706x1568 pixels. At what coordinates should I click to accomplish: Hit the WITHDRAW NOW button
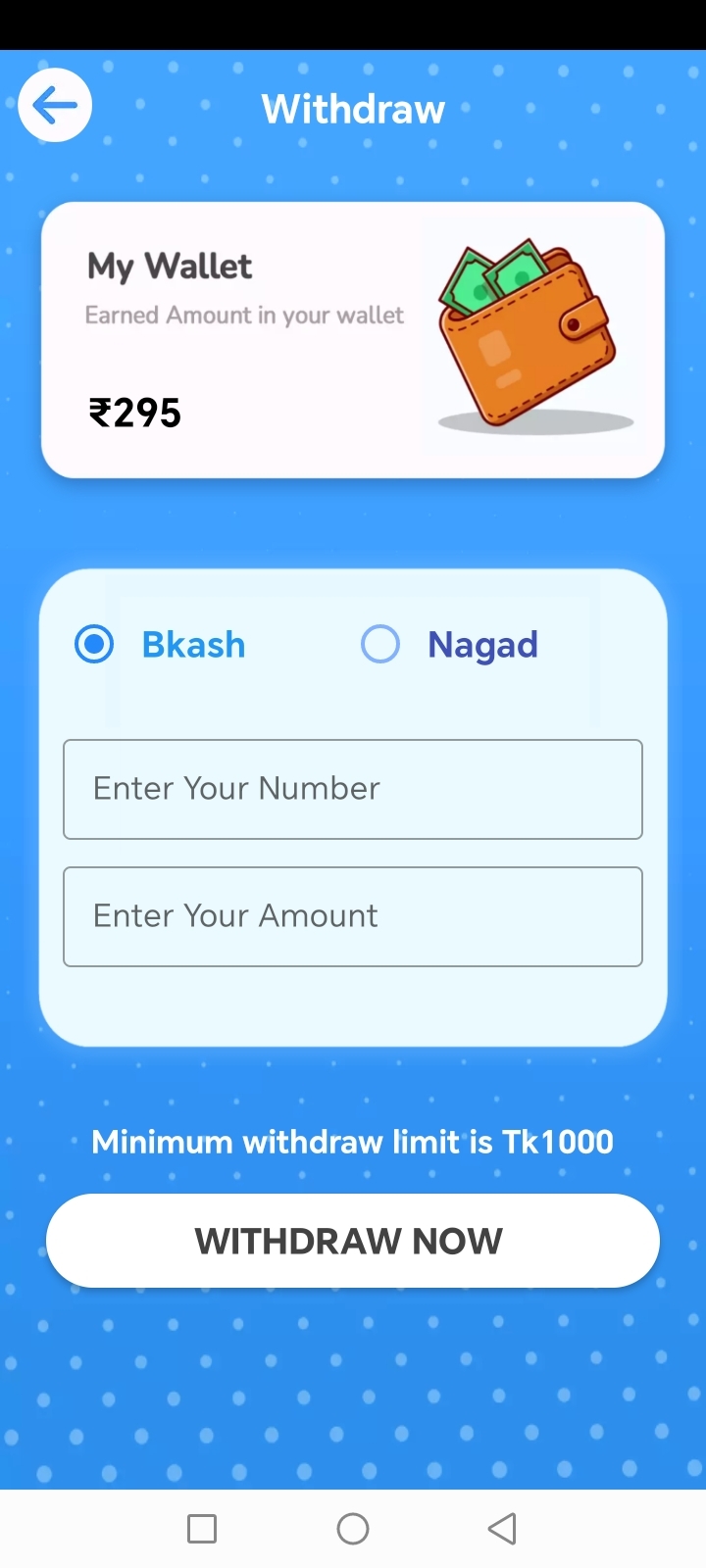353,1241
